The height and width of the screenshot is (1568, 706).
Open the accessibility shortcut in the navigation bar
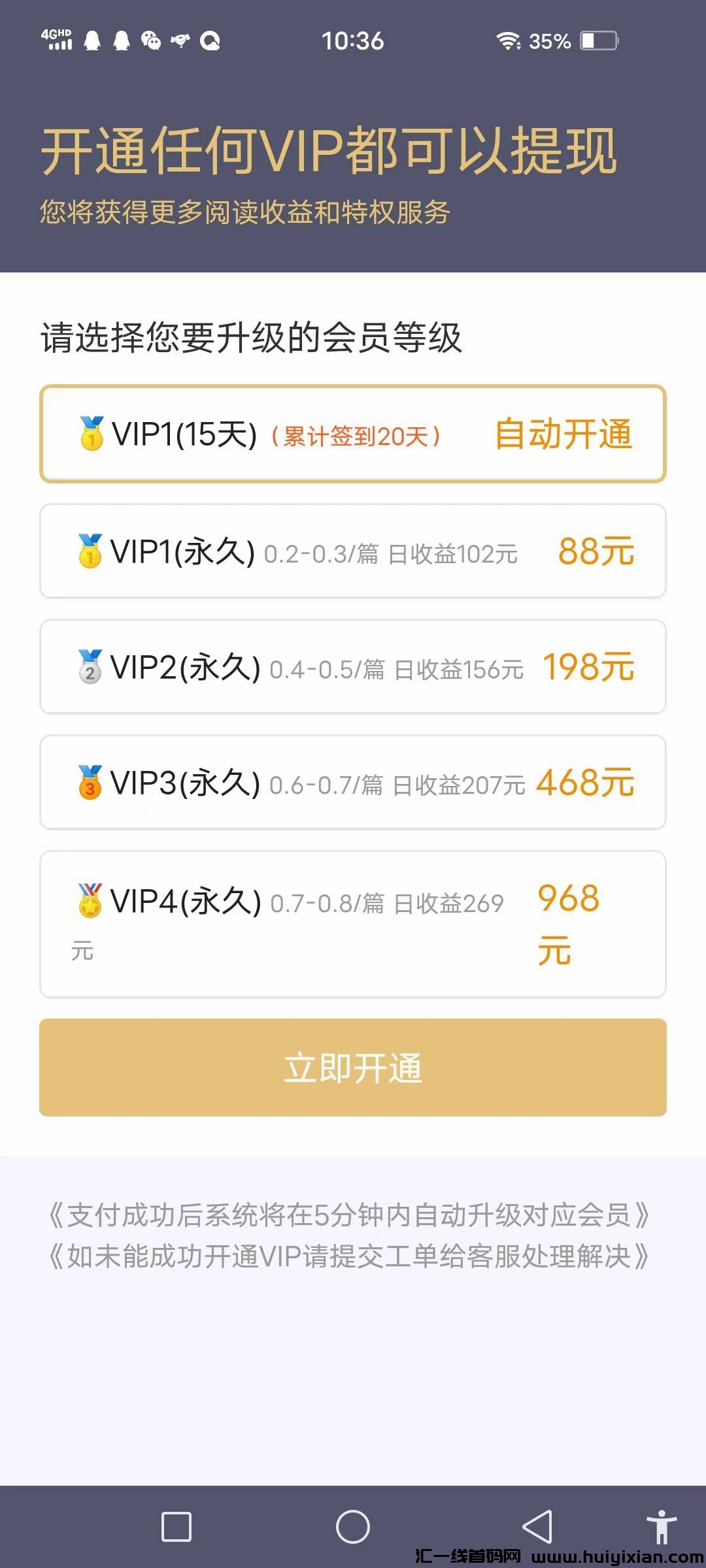pyautogui.click(x=662, y=1527)
